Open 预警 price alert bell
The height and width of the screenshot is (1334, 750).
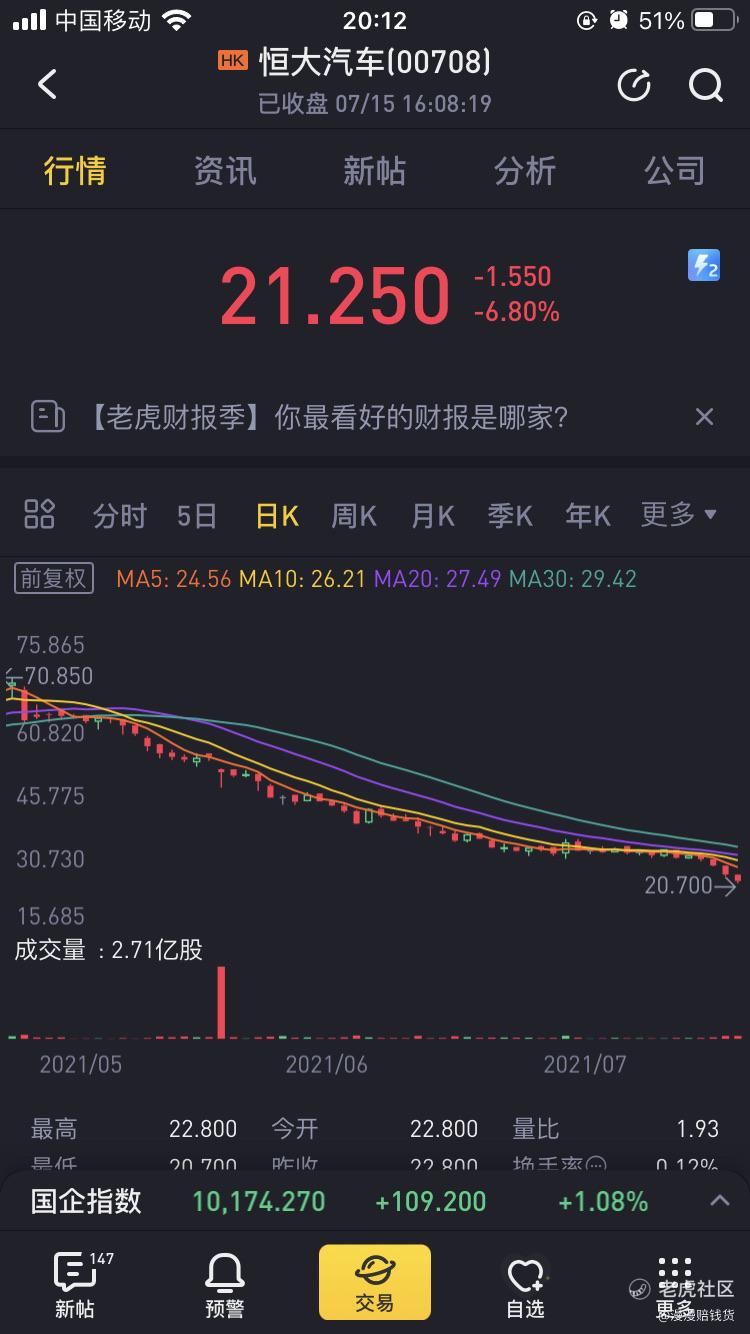pos(224,1285)
